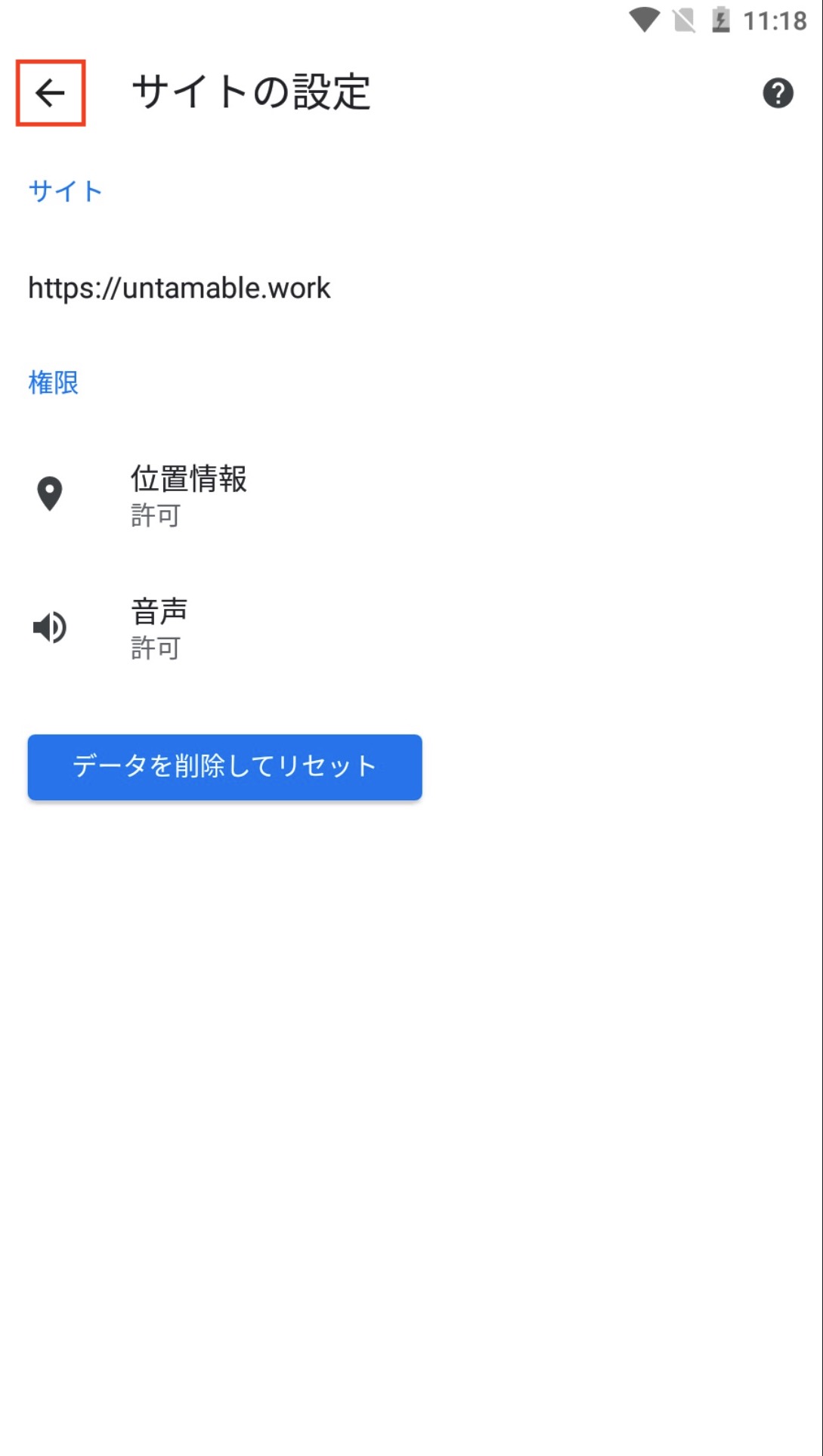Open the help question mark icon
Image resolution: width=823 pixels, height=1456 pixels.
pos(777,94)
